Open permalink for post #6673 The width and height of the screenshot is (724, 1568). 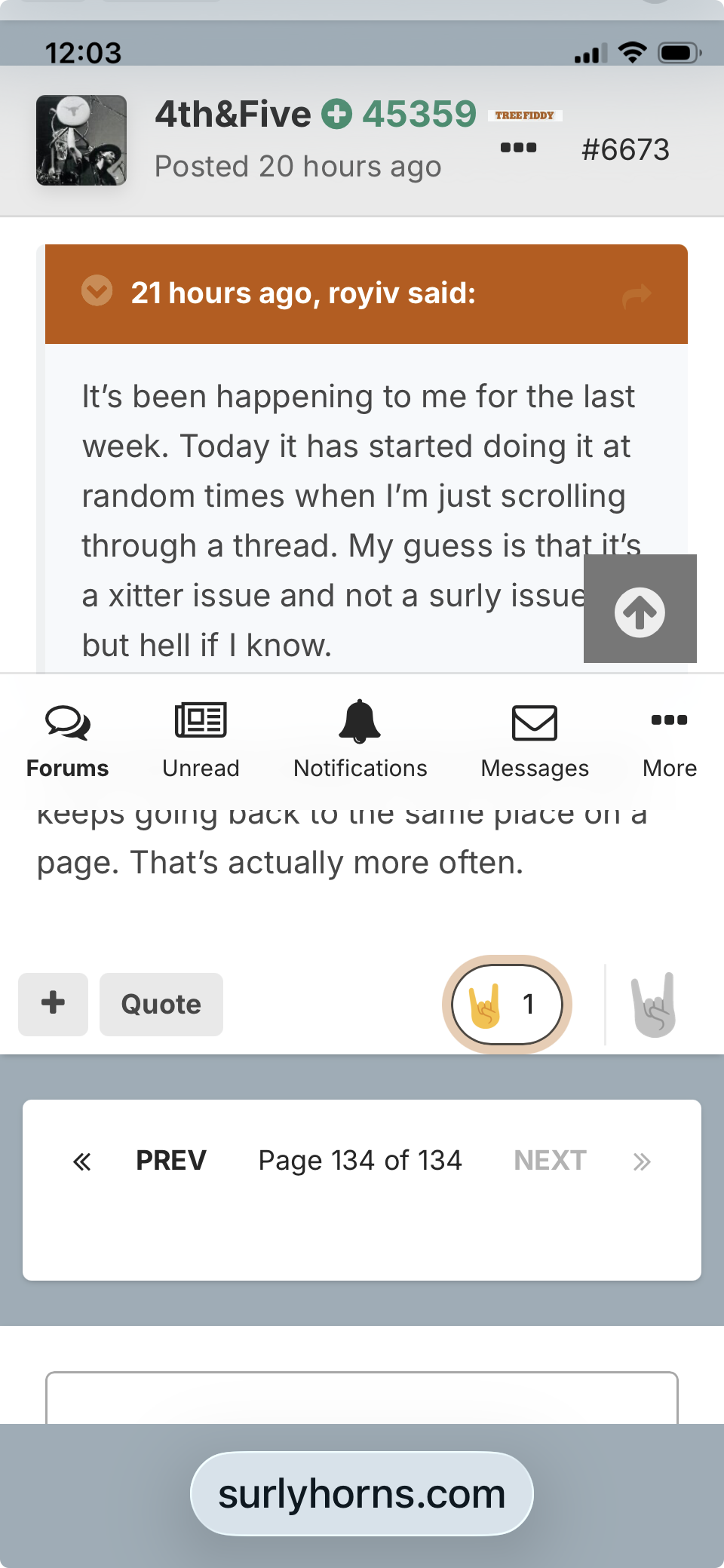(625, 149)
